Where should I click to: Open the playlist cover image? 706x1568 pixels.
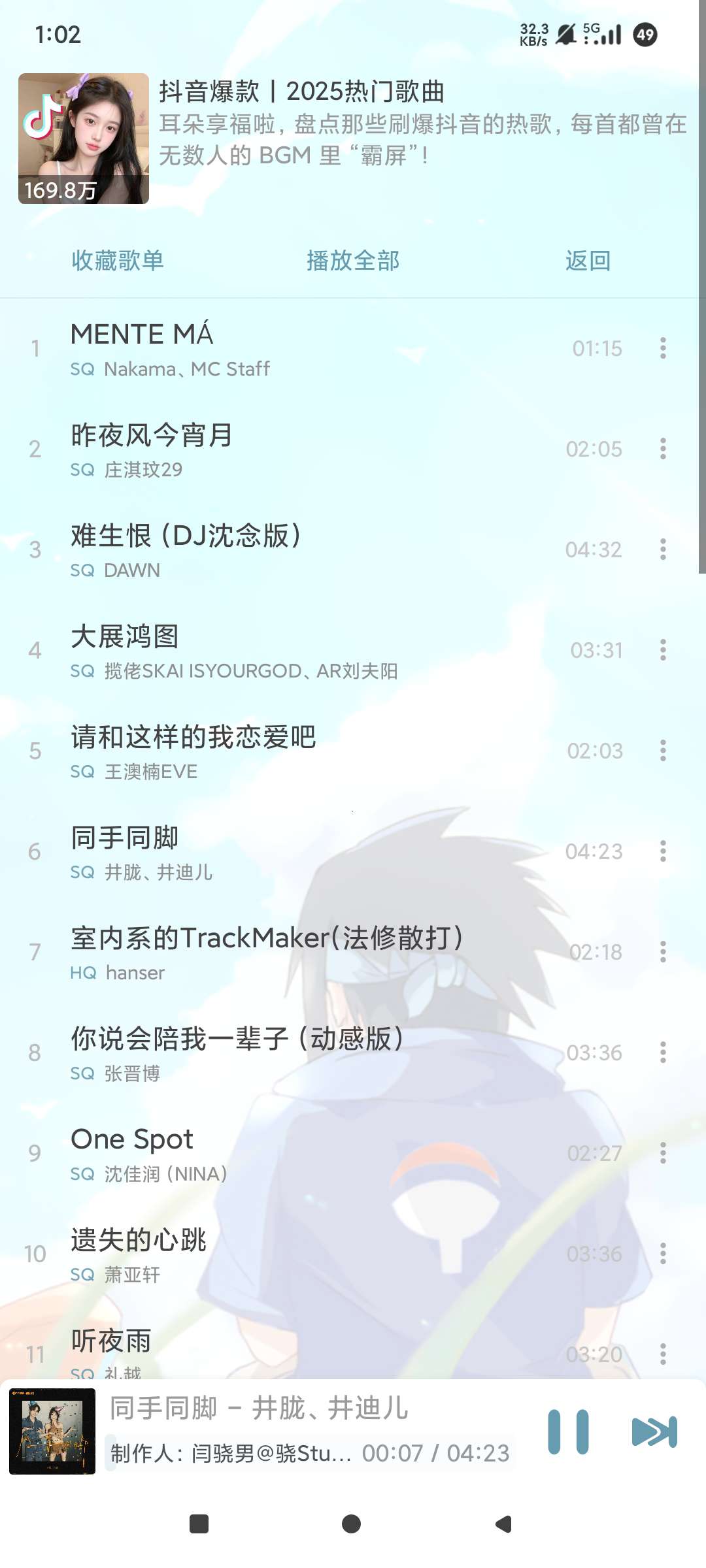84,139
